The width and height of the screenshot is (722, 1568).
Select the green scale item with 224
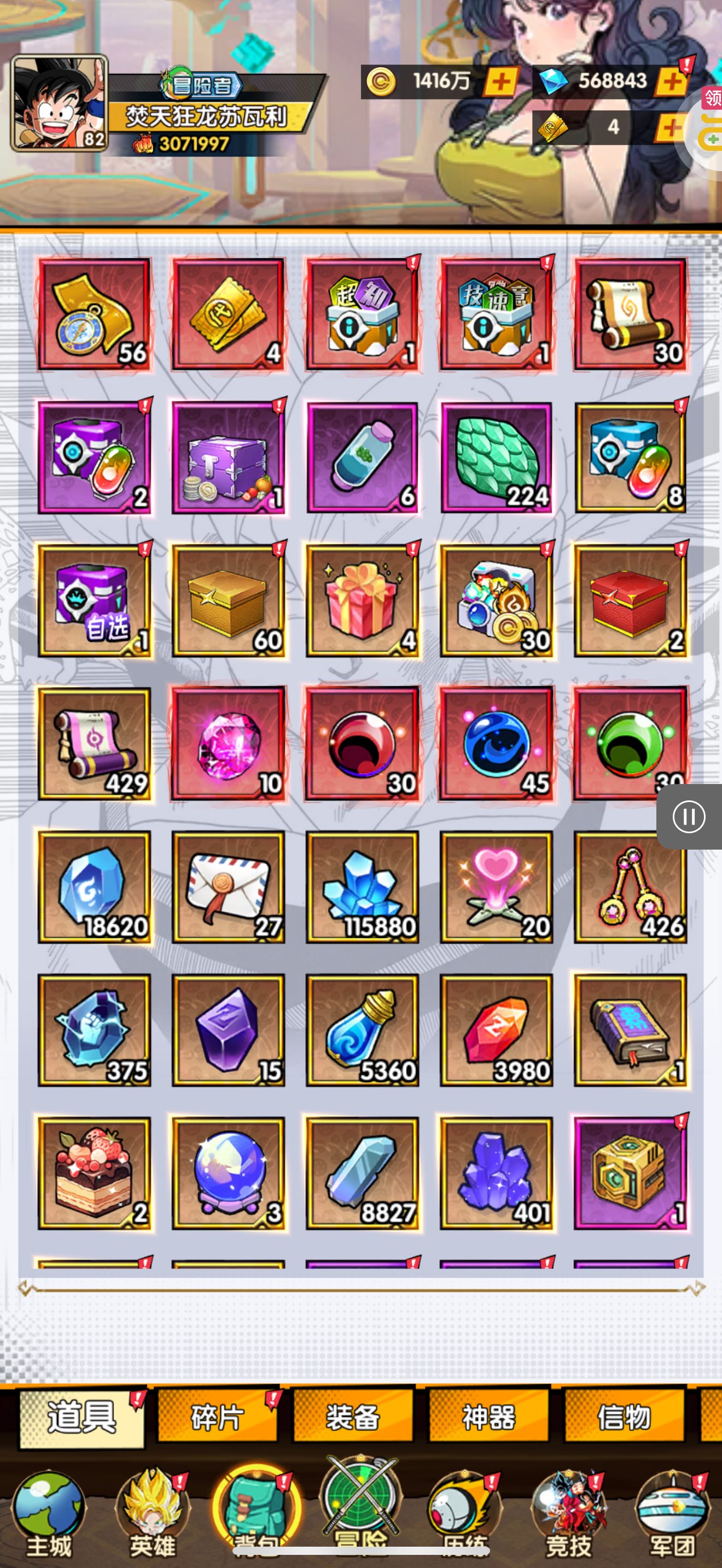[496, 458]
